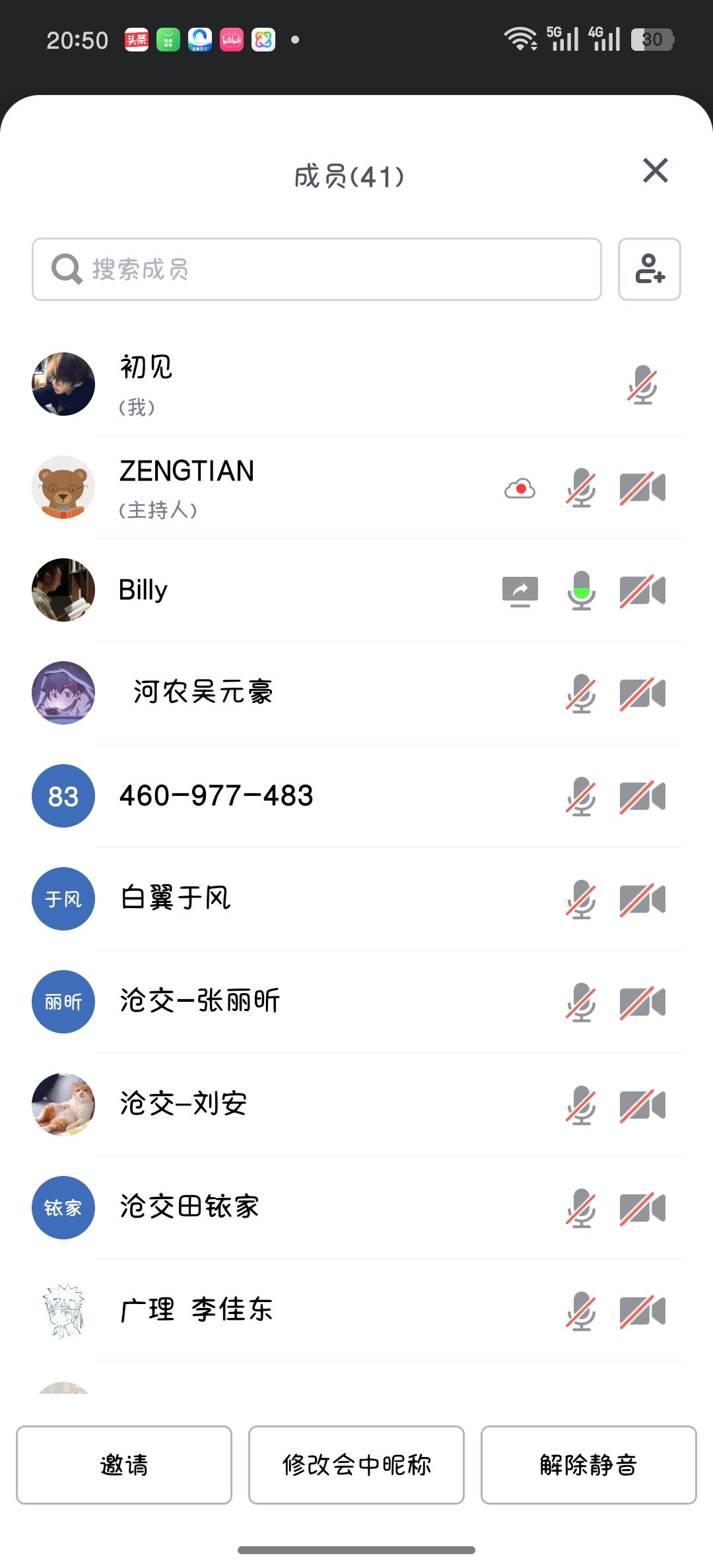
Task: Tap the microphone icon beside 初见
Action: [642, 385]
